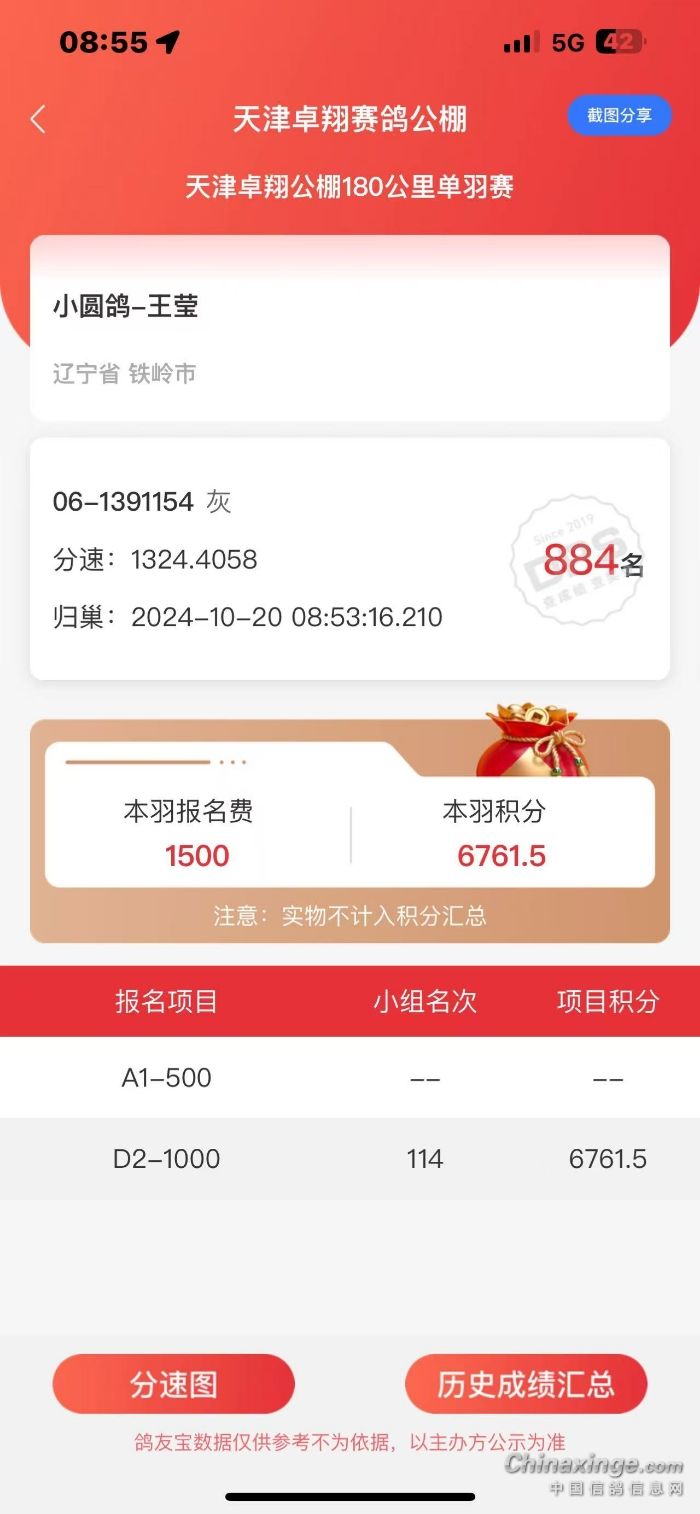Go back using the top-left arrow
This screenshot has width=700, height=1514.
pyautogui.click(x=38, y=120)
